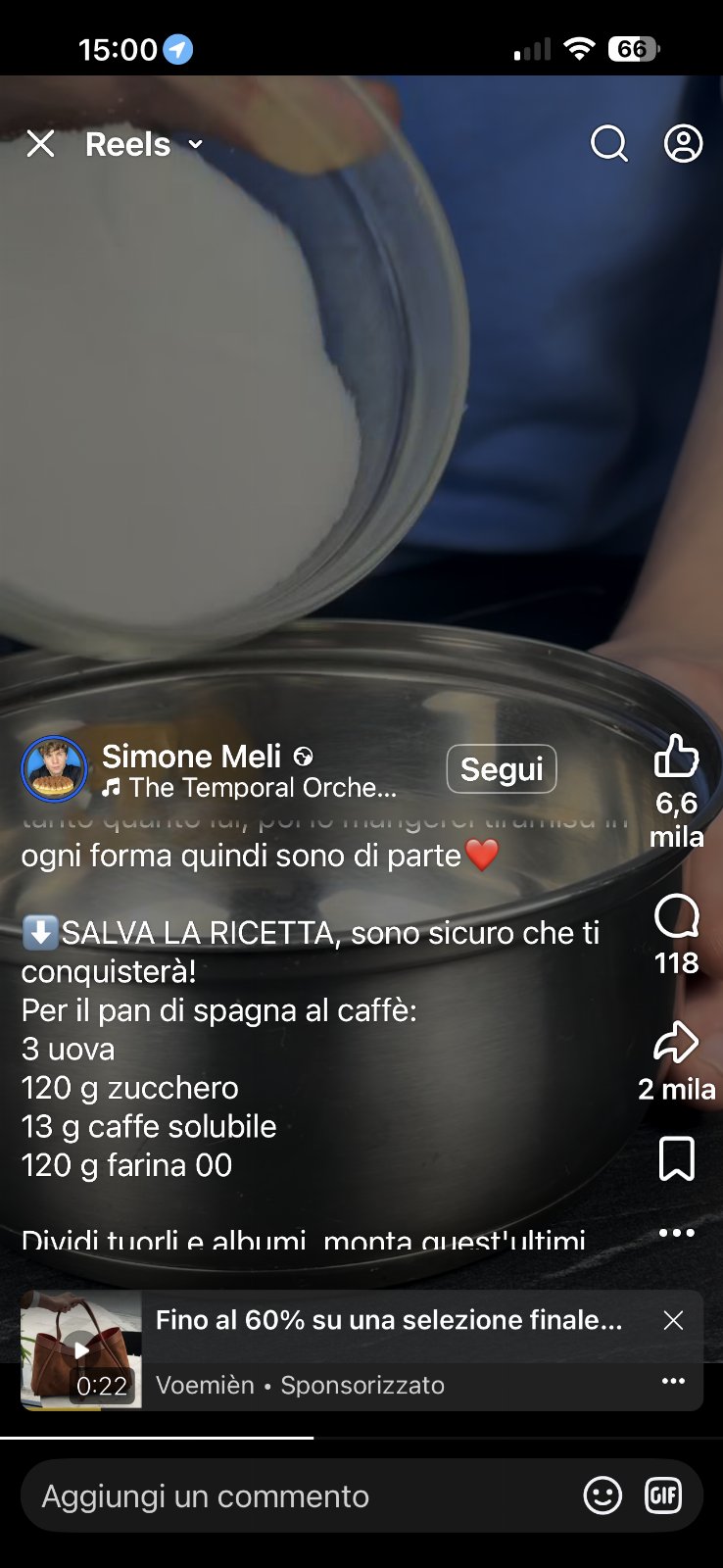Dismiss the Voemièn ad banner

673,1321
